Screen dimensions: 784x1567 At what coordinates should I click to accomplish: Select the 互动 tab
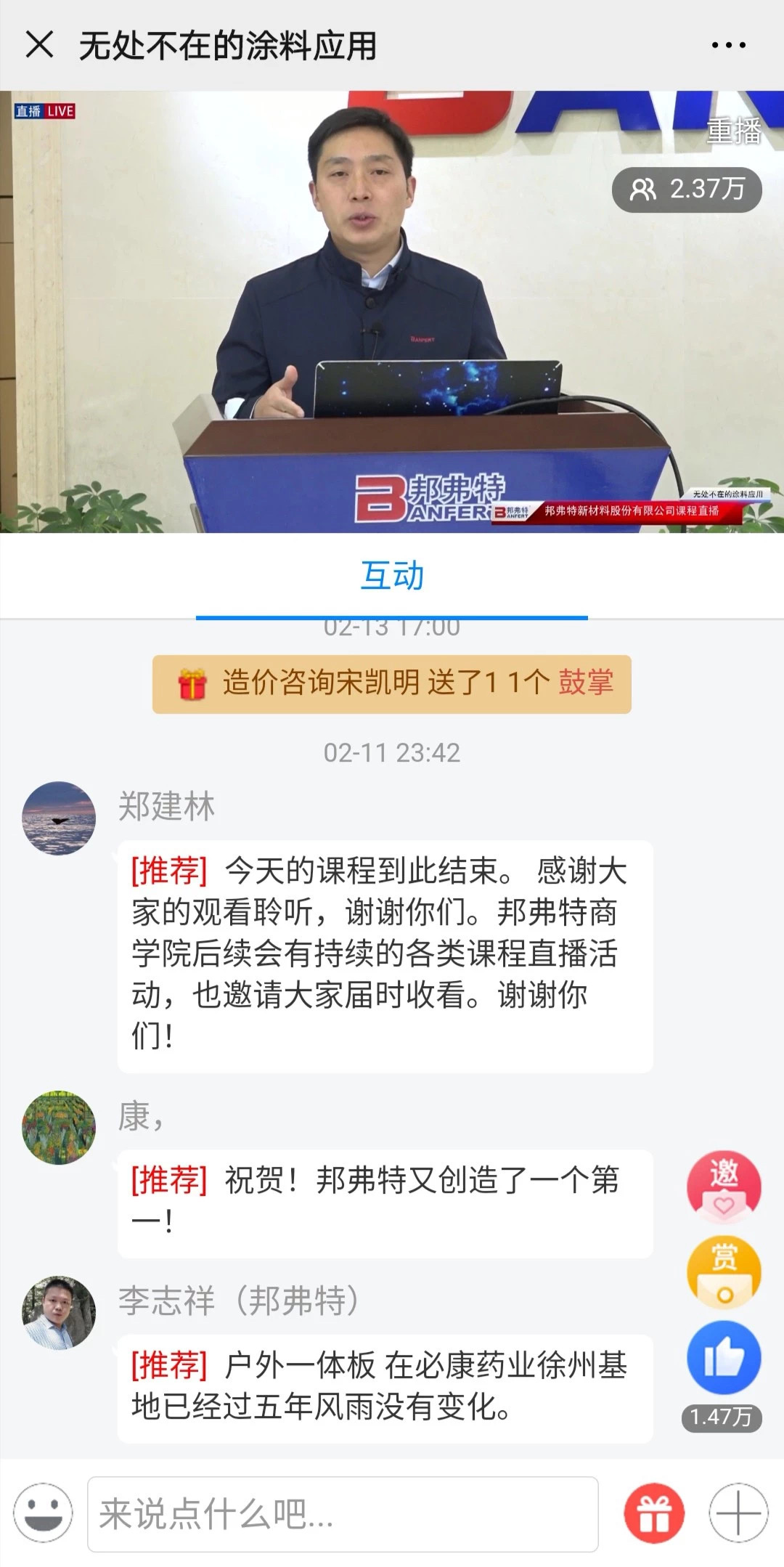pos(392,576)
